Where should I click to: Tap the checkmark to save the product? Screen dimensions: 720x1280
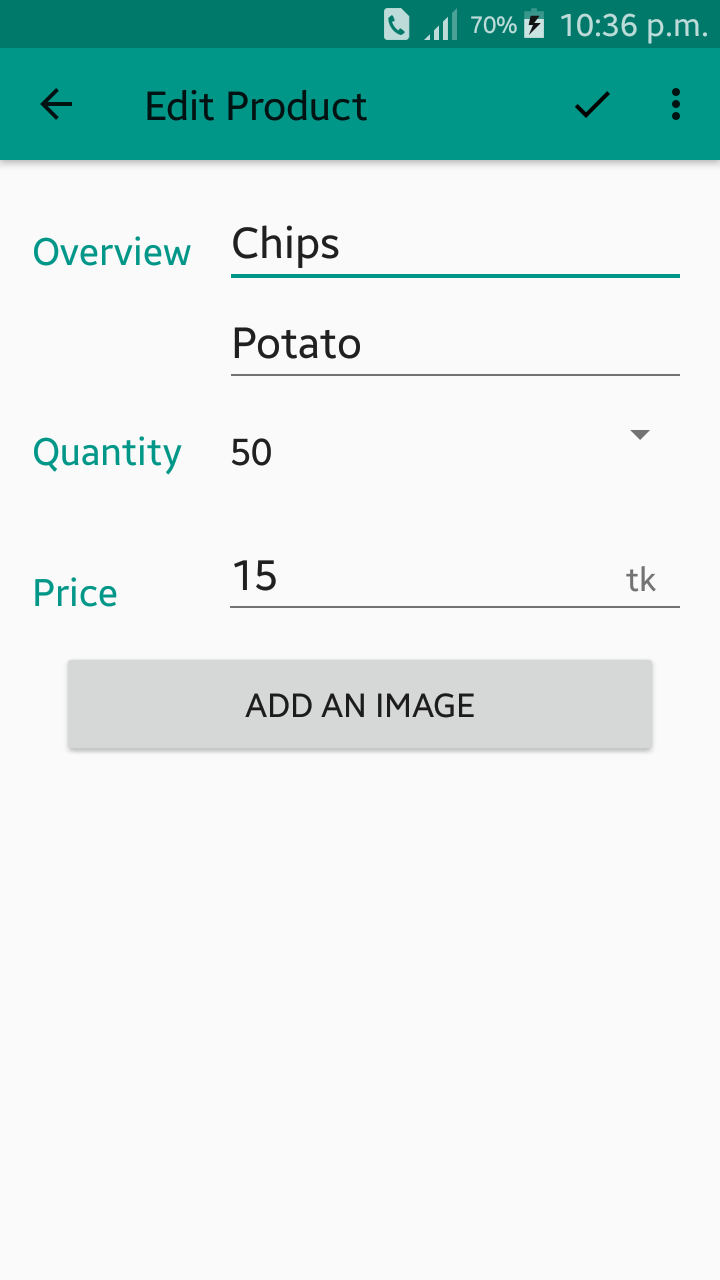pyautogui.click(x=591, y=104)
